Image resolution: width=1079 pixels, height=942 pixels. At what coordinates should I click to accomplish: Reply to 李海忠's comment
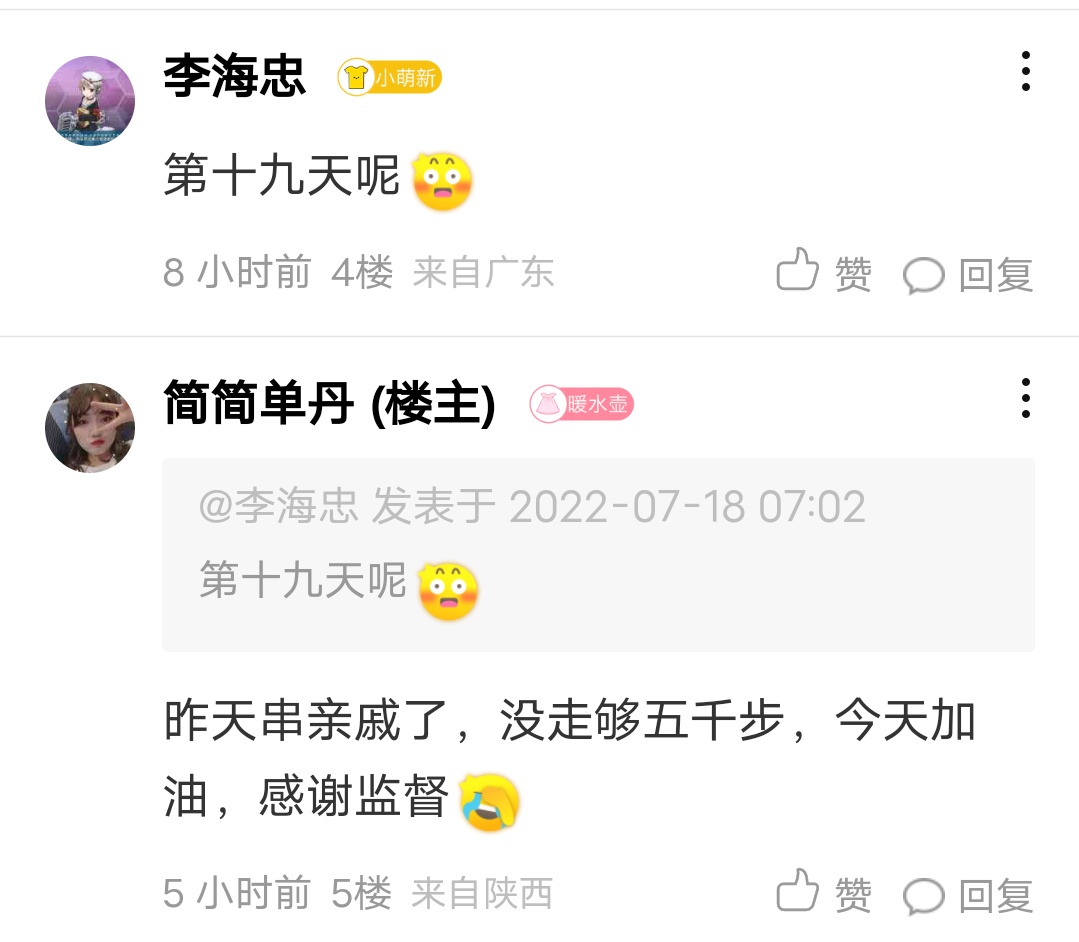point(968,274)
